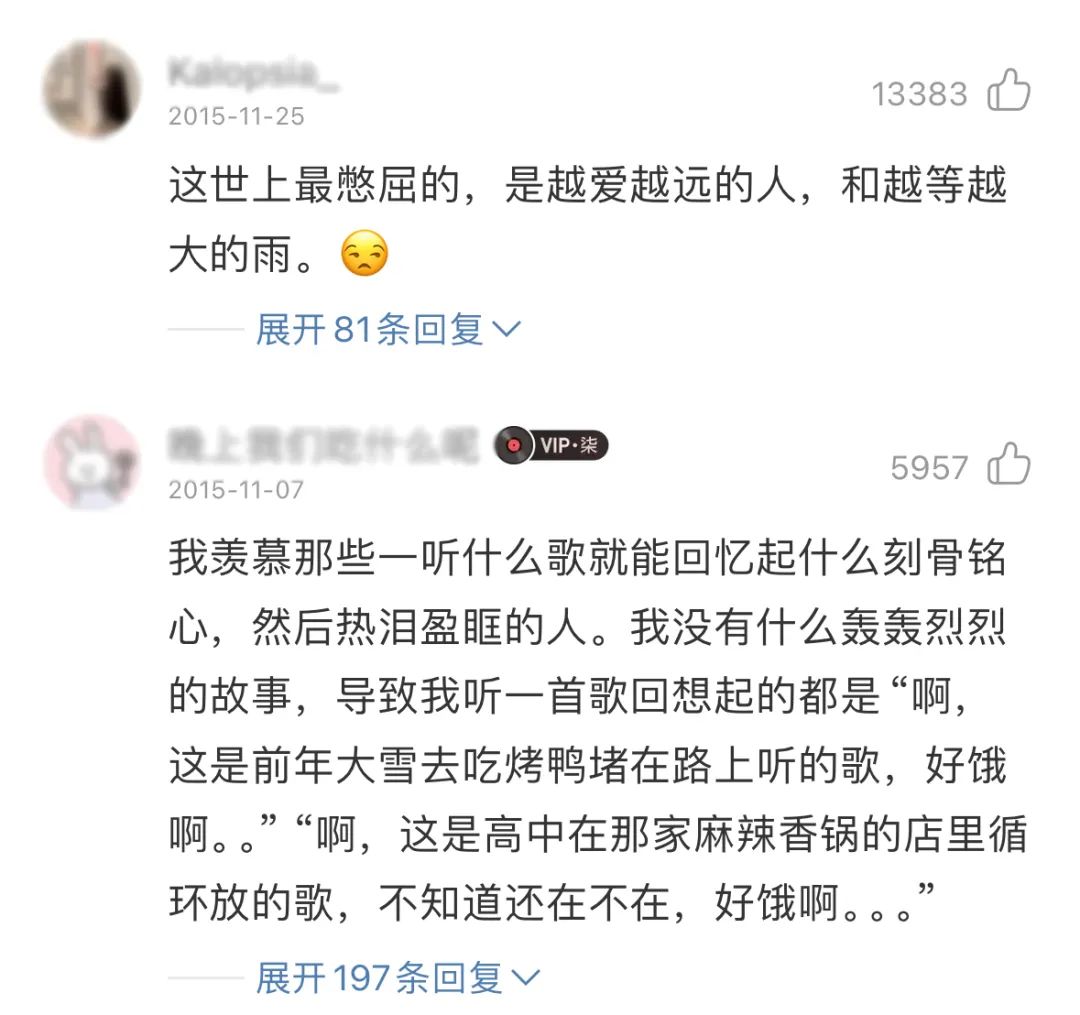Image resolution: width=1080 pixels, height=1015 pixels.
Task: Expand 展开81条回复 replies
Action: [x=388, y=329]
